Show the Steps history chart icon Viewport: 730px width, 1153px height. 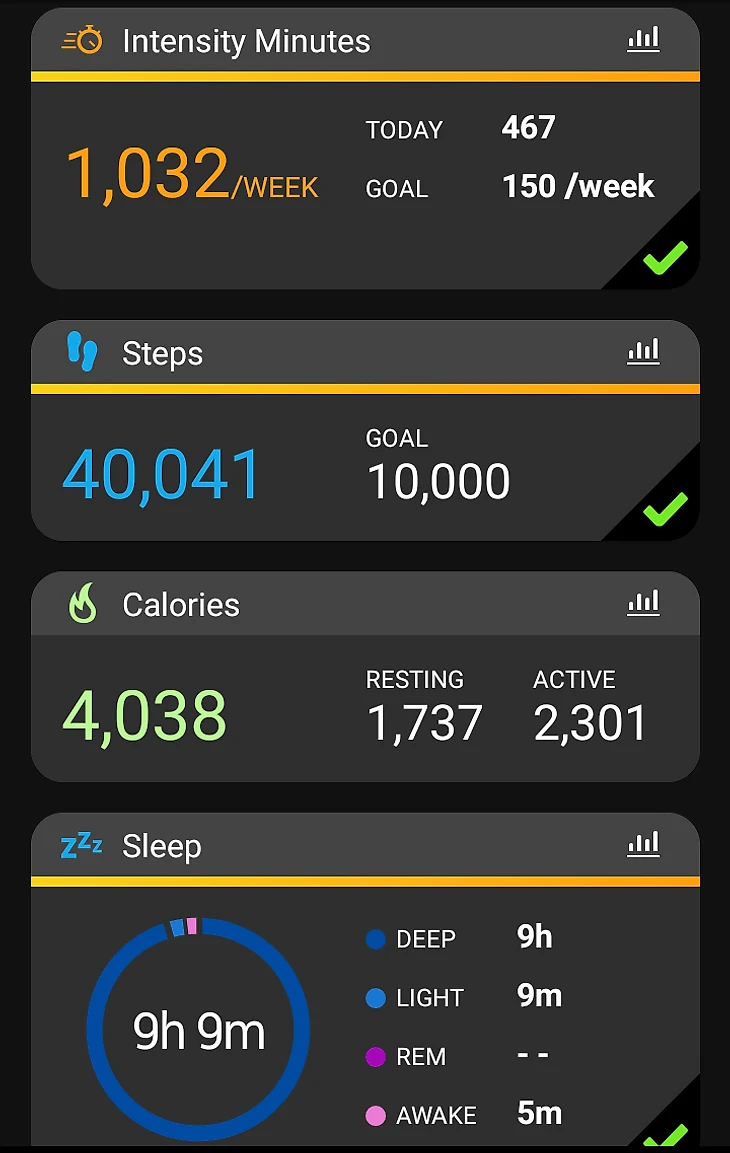pos(643,351)
